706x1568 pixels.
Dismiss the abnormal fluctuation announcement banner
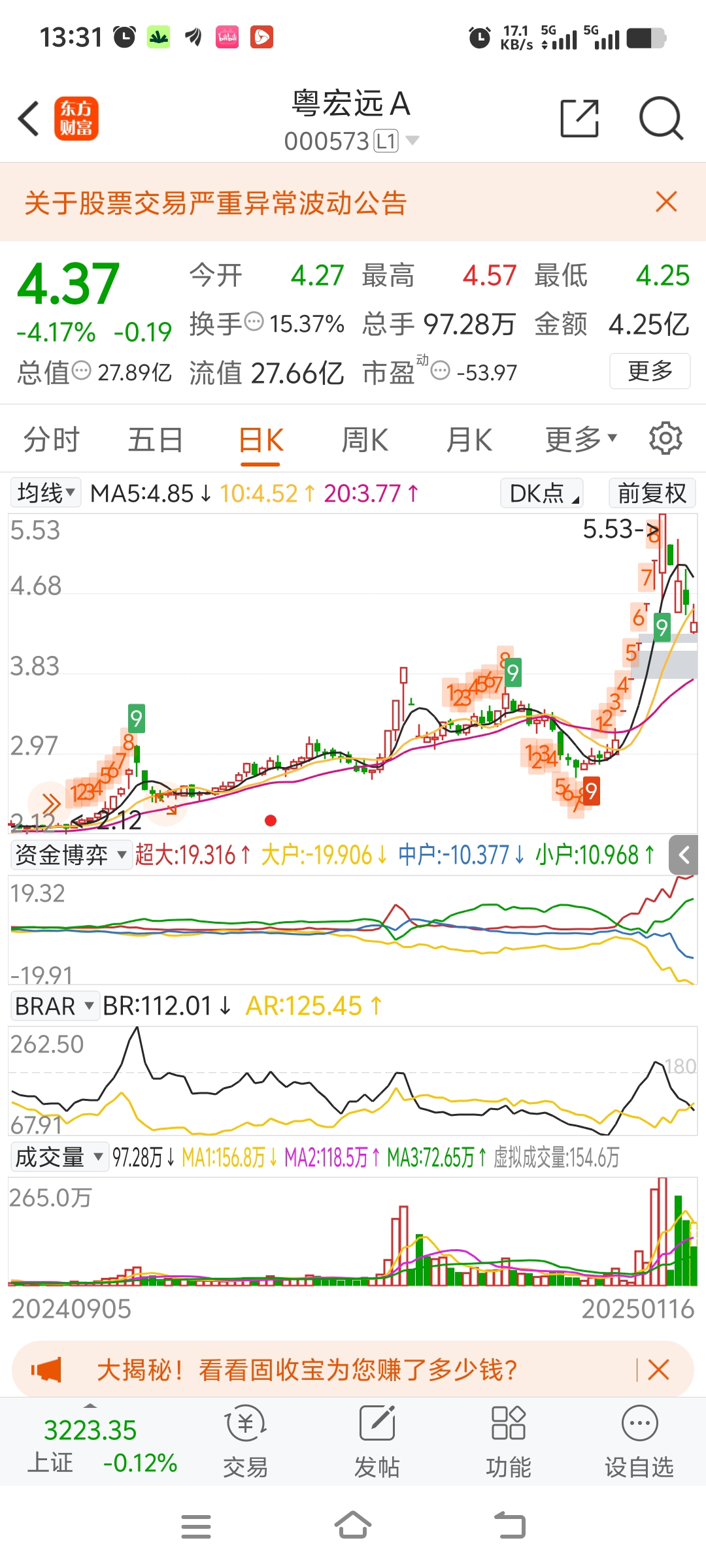click(666, 202)
